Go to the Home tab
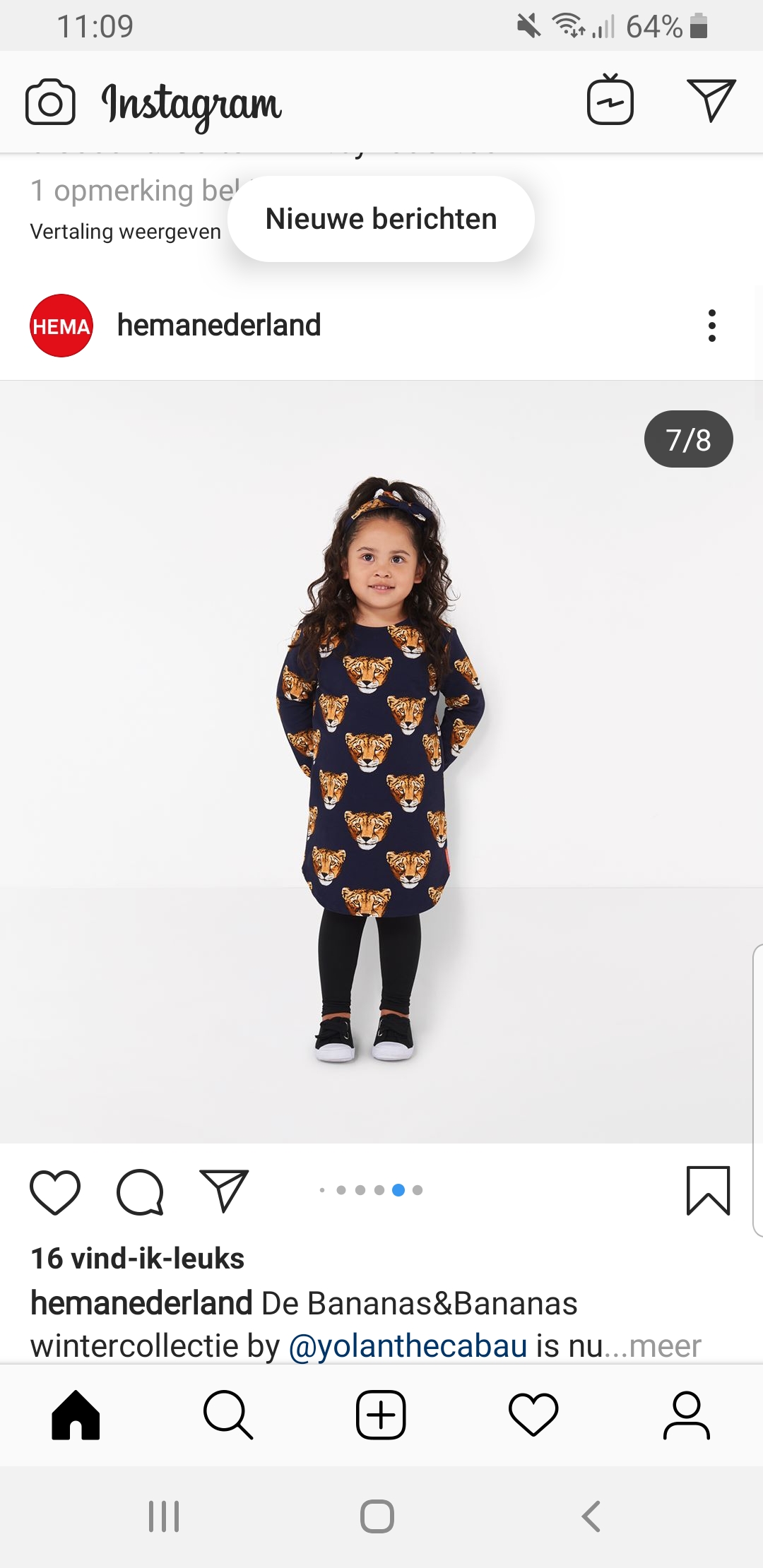 pyautogui.click(x=76, y=1415)
